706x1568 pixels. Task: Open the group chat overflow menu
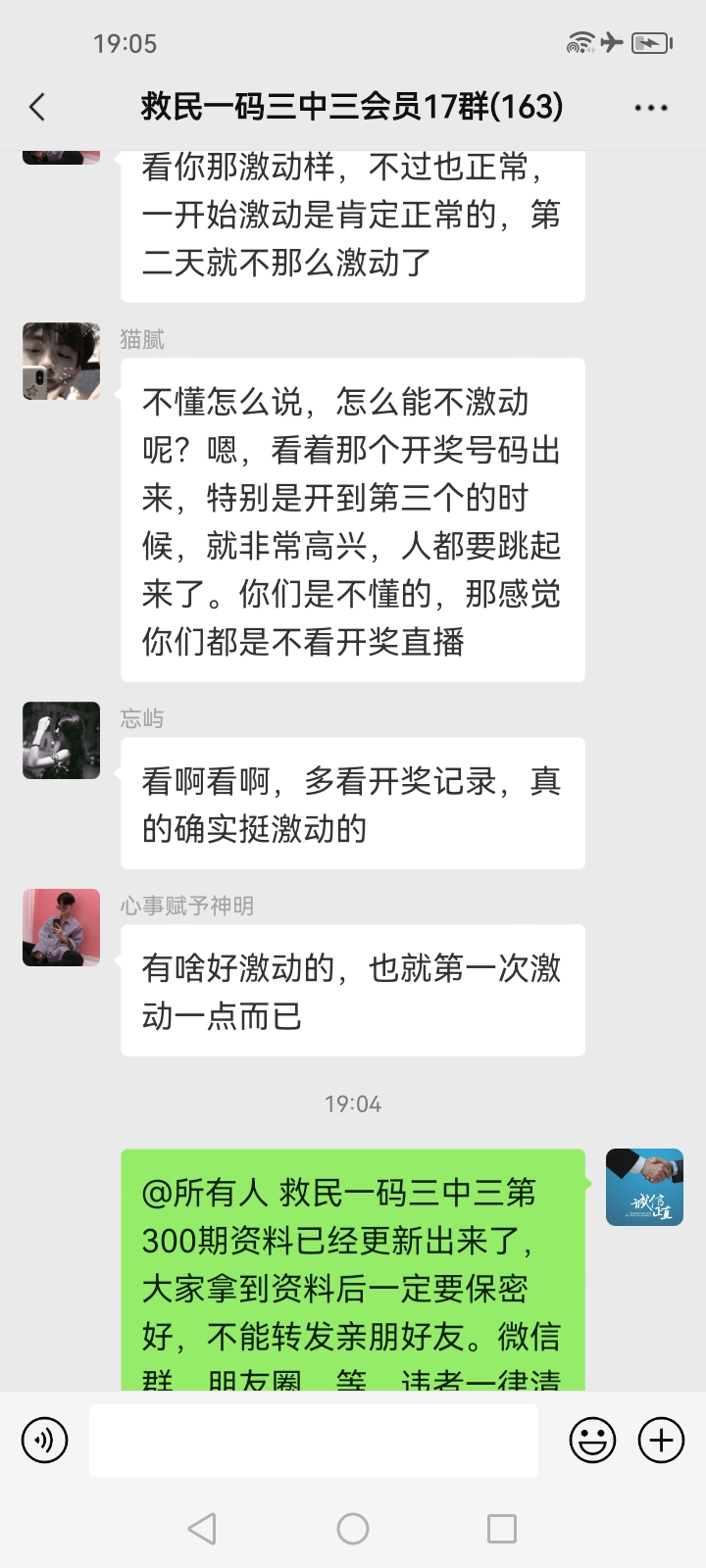click(x=651, y=107)
